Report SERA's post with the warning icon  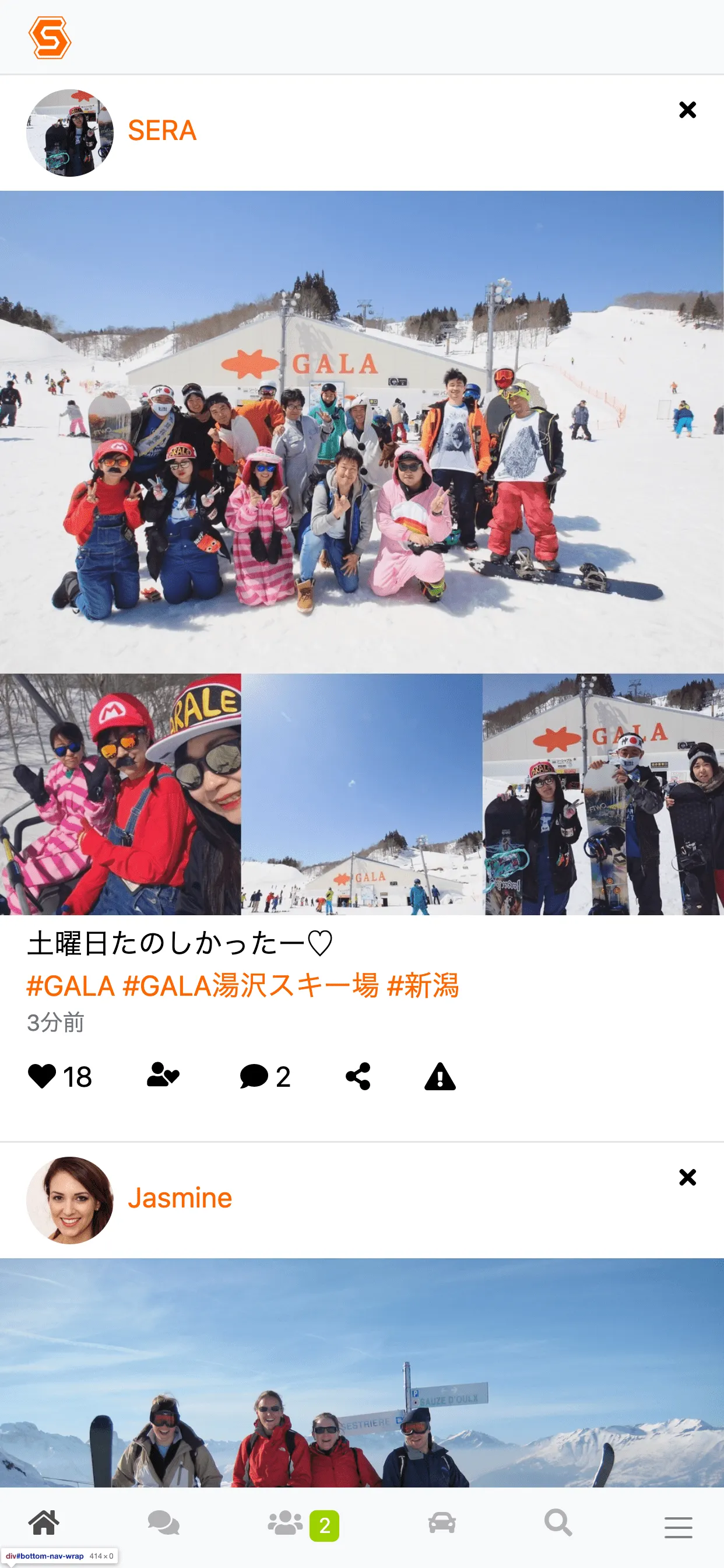440,1076
